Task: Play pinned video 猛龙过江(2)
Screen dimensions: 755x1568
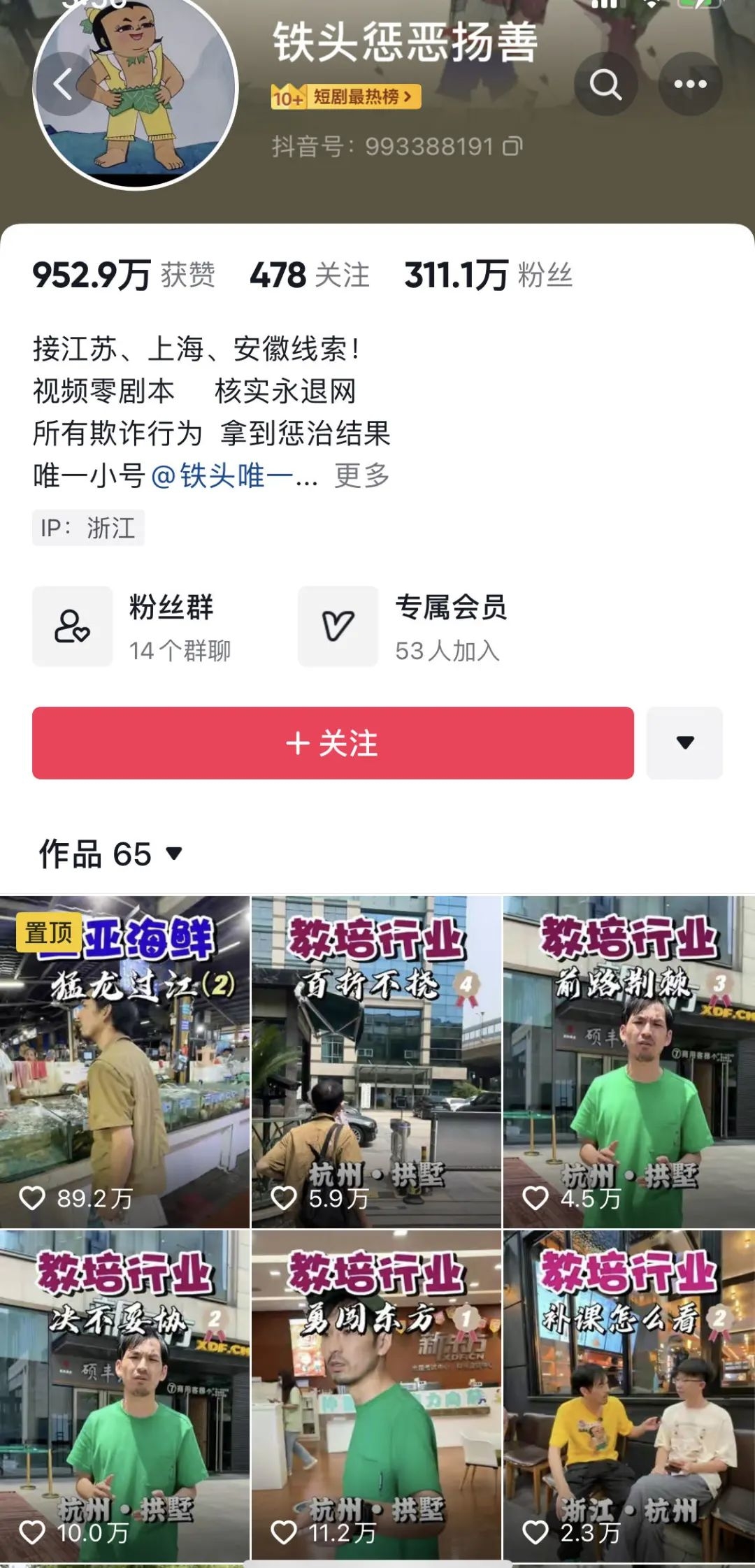Action: tap(124, 1063)
